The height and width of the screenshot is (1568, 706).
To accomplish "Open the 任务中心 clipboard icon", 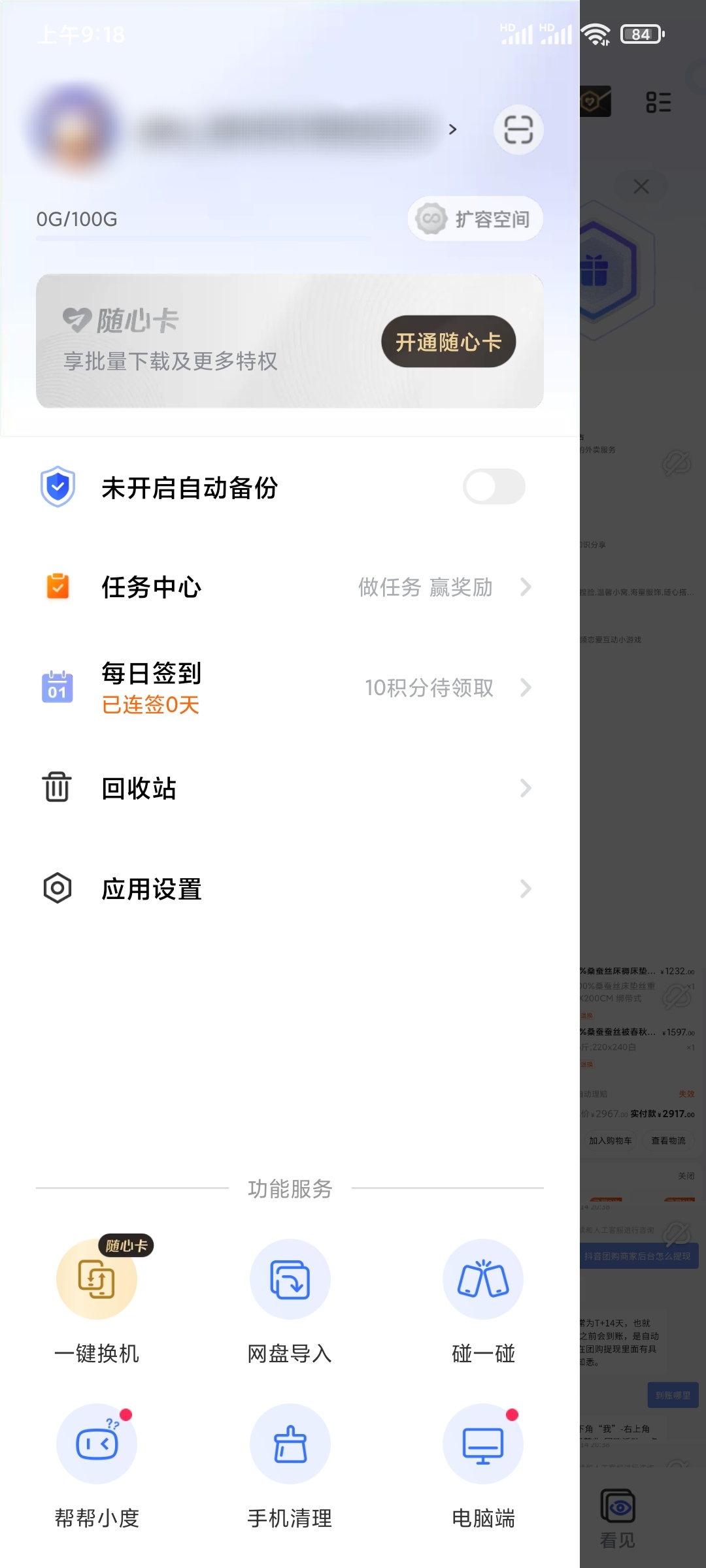I will click(x=58, y=587).
